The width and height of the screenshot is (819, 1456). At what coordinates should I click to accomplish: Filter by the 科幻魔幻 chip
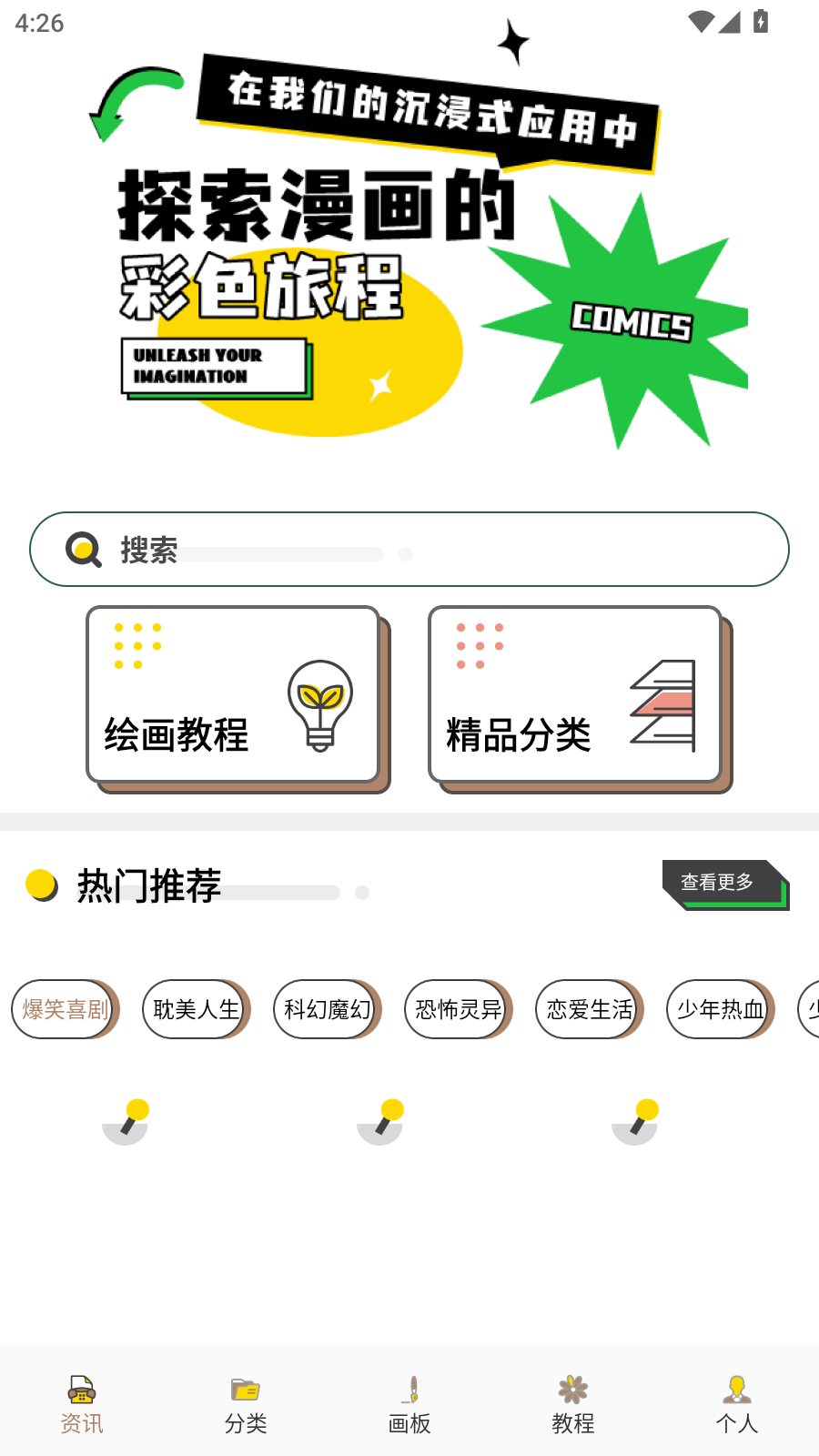[x=327, y=1009]
